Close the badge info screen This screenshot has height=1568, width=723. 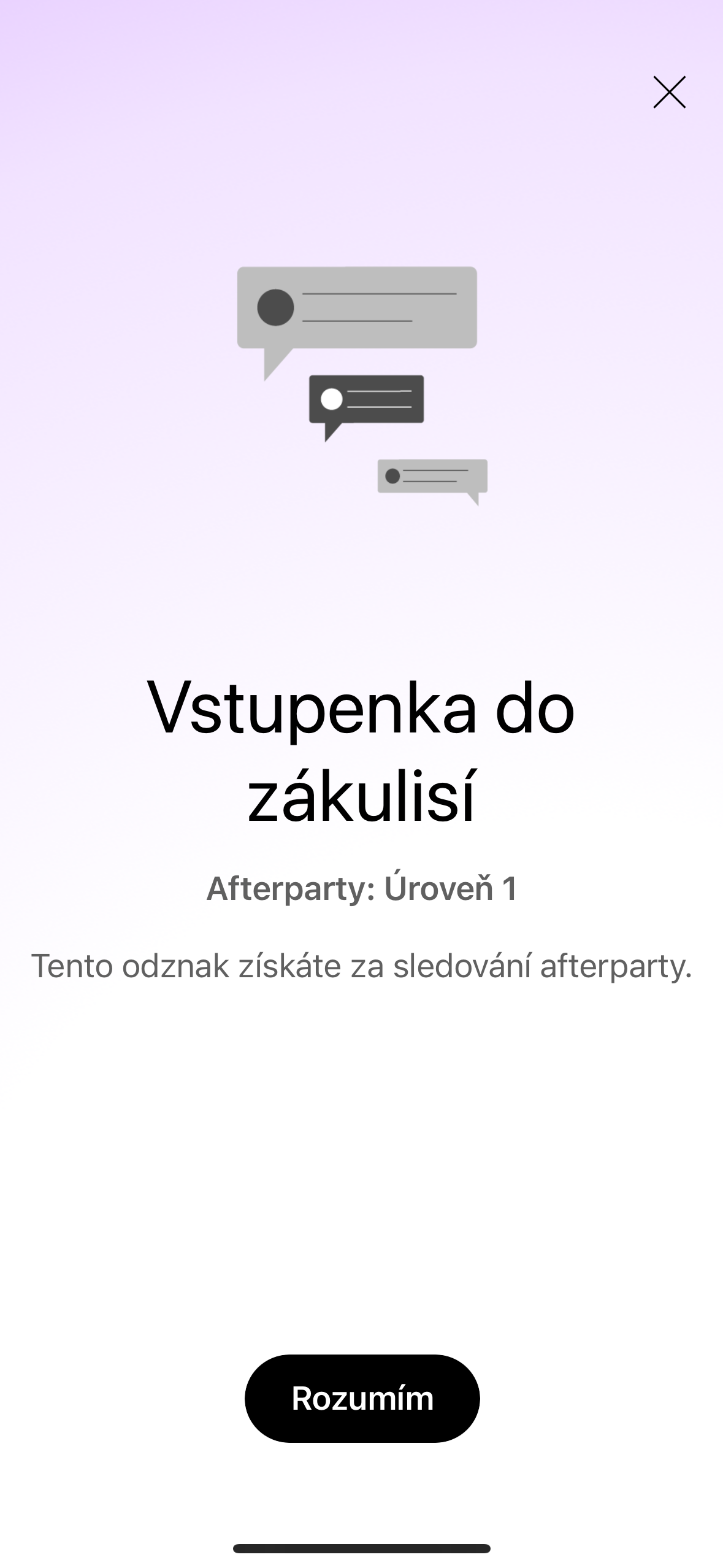click(669, 93)
